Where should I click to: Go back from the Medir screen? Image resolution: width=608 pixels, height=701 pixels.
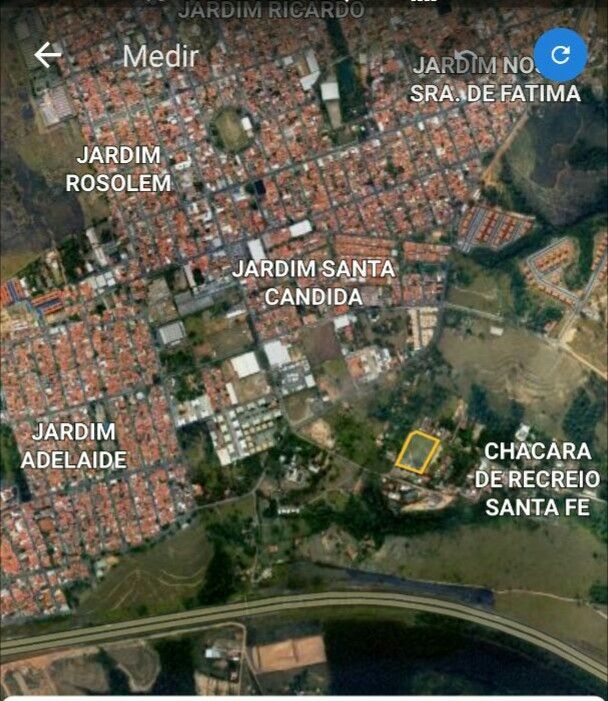pos(48,55)
